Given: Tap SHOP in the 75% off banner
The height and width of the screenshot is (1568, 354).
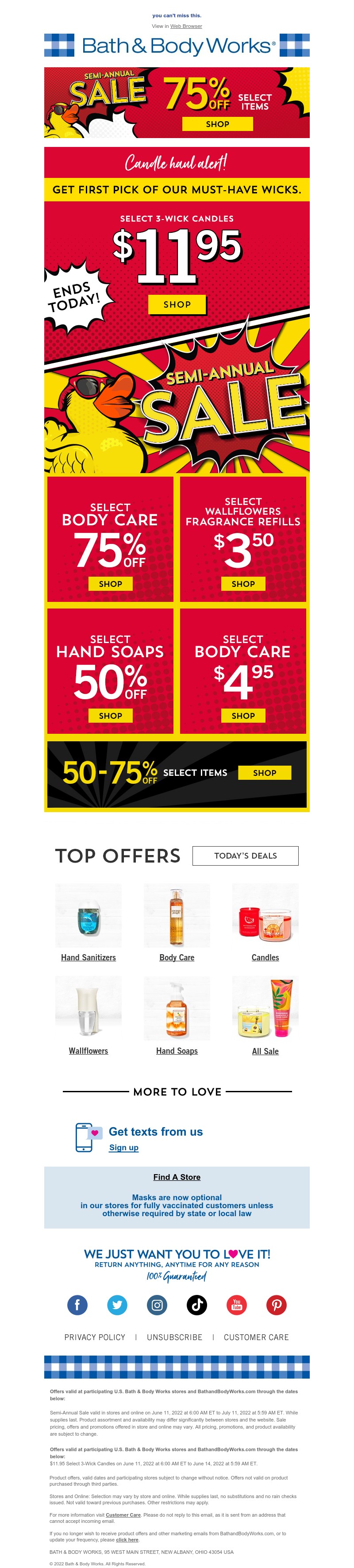Looking at the screenshot, I should pyautogui.click(x=217, y=124).
